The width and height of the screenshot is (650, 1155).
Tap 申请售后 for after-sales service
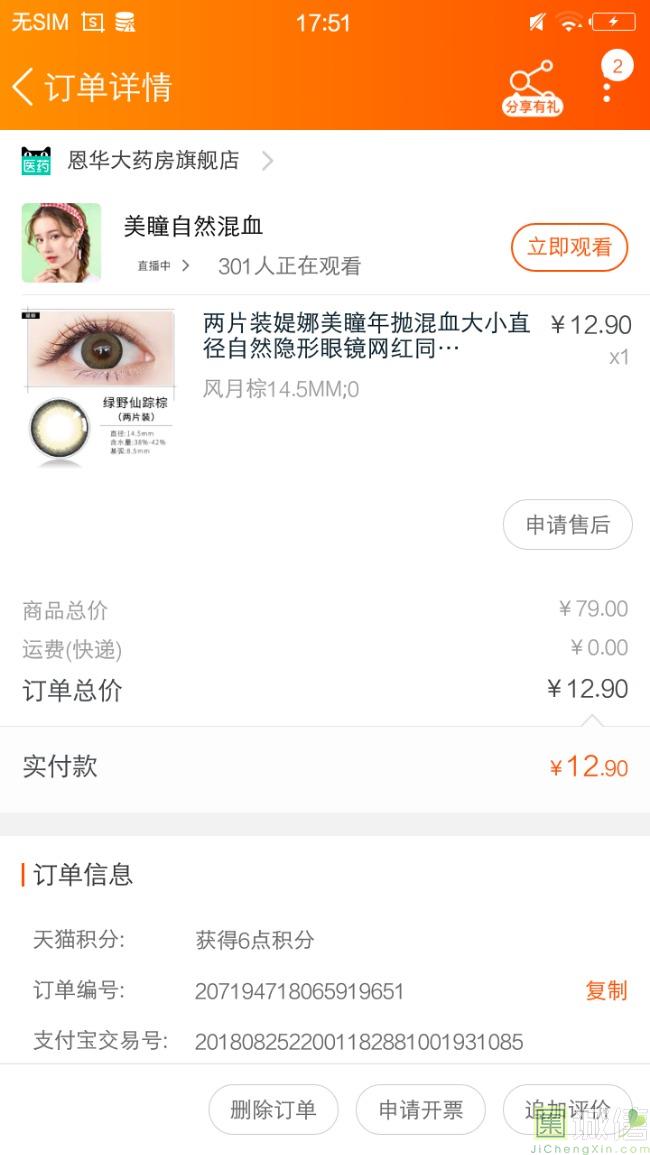pyautogui.click(x=567, y=525)
